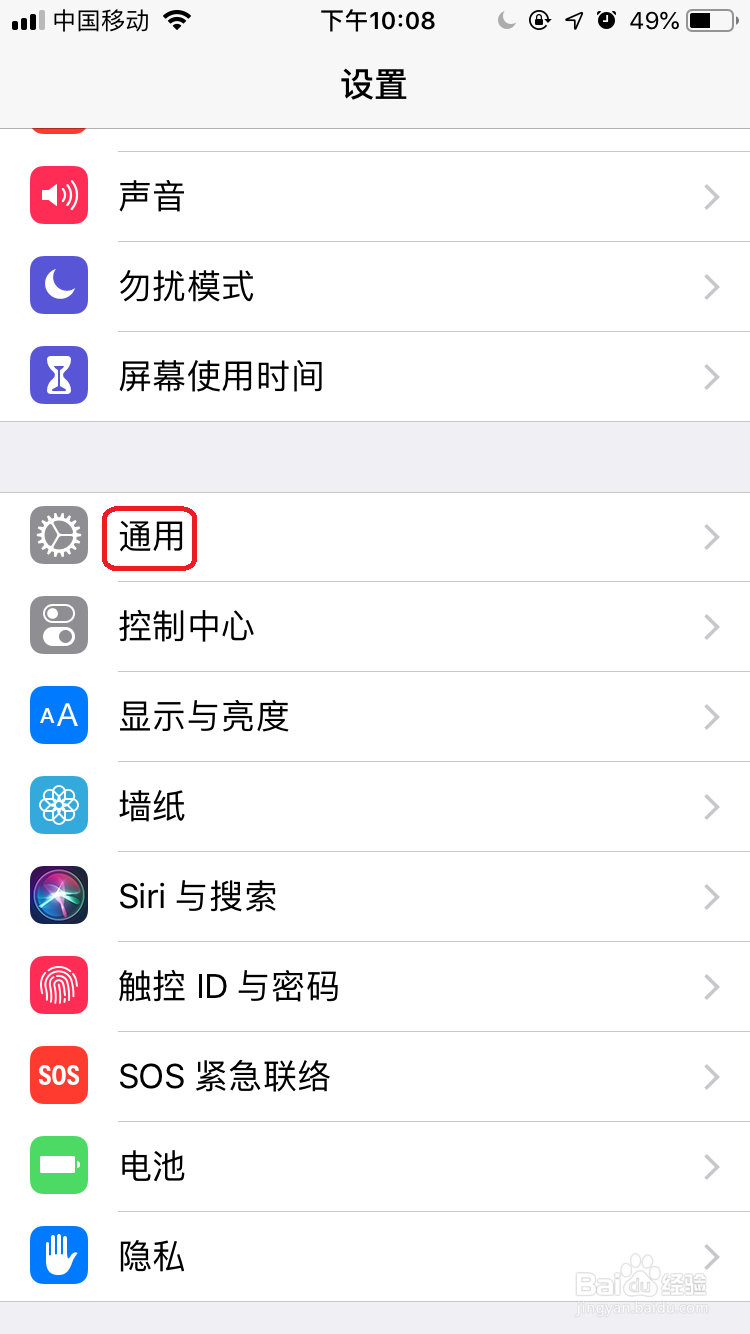Tap the red SOS emergency icon
This screenshot has width=750, height=1334.
[58, 1076]
